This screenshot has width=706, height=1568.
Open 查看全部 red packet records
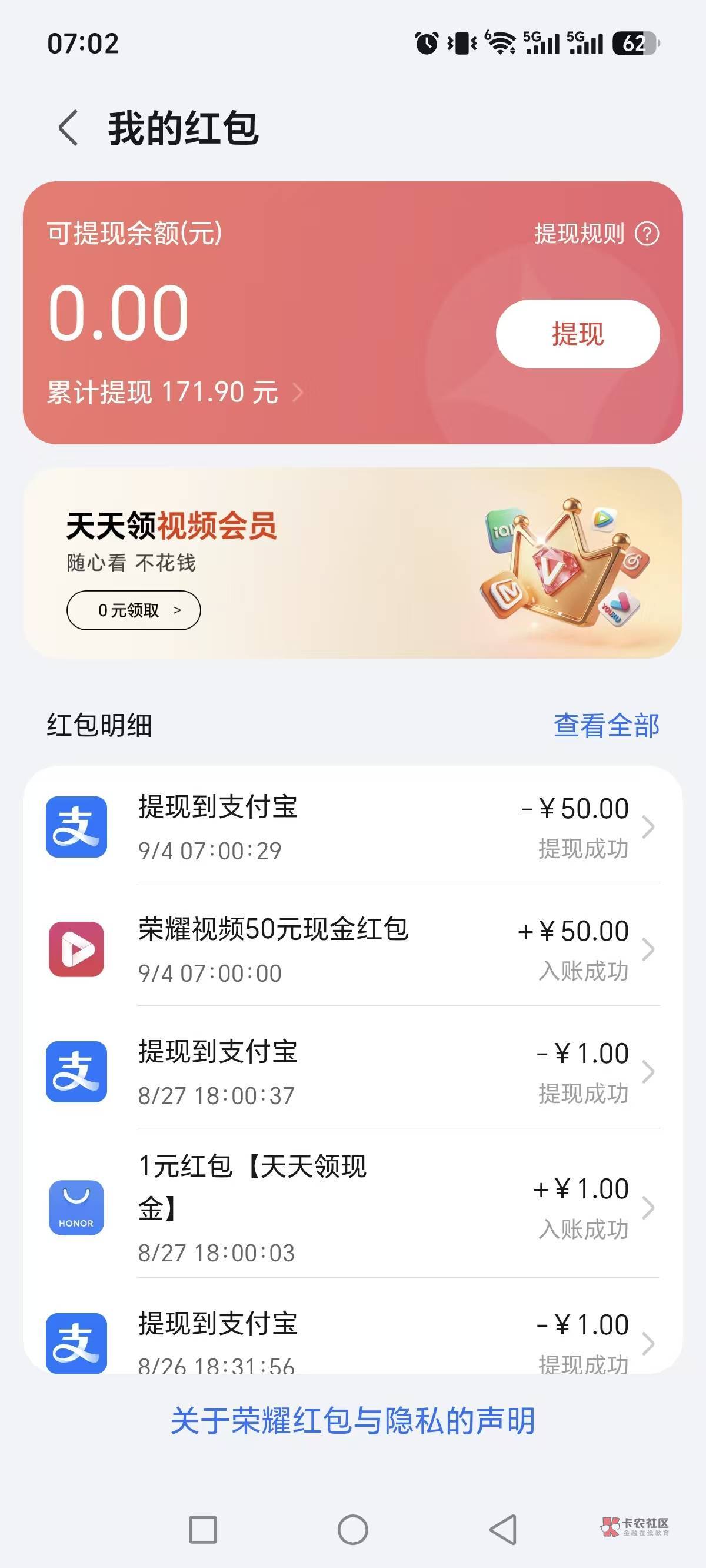click(606, 725)
